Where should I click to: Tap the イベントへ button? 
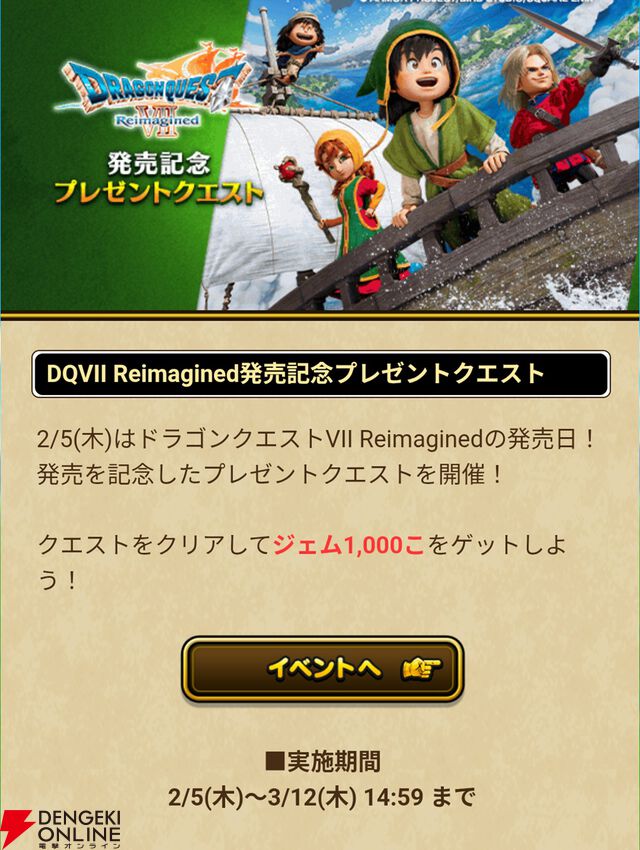click(322, 669)
